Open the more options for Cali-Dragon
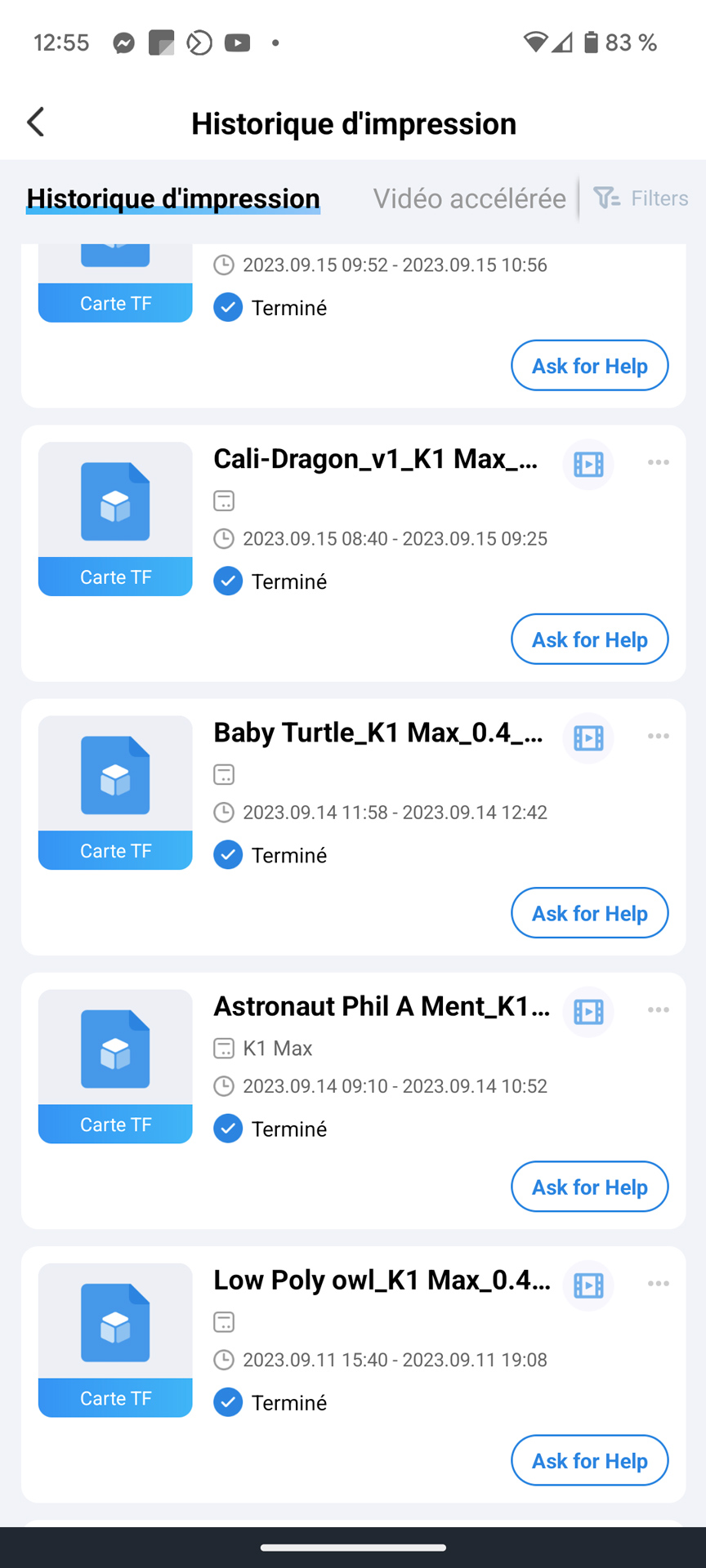Screen dimensions: 706x1568 (x=659, y=462)
